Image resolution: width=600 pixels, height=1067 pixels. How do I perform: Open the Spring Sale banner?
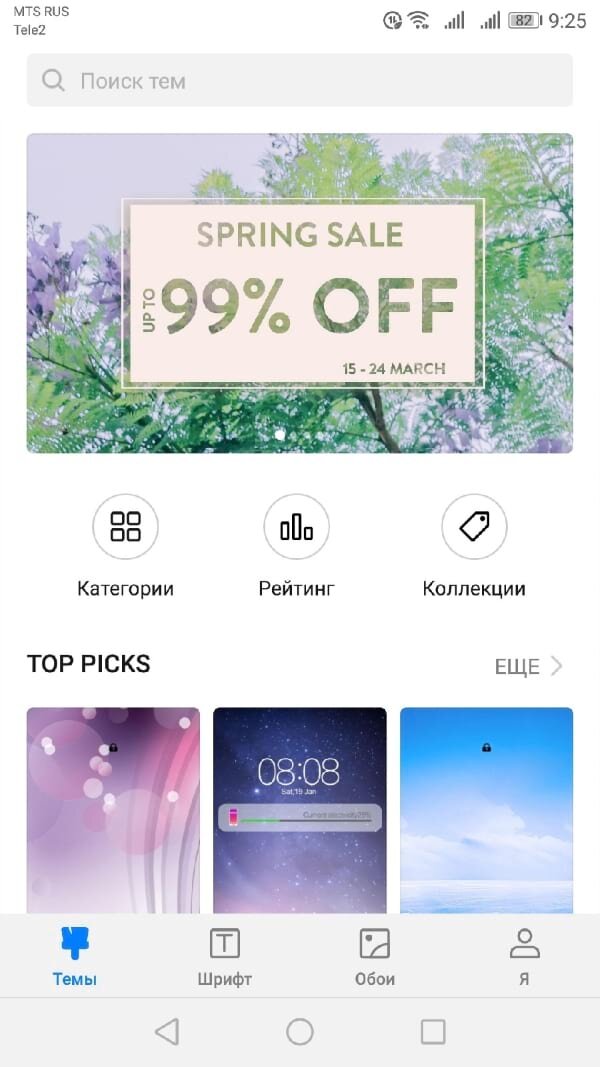299,293
